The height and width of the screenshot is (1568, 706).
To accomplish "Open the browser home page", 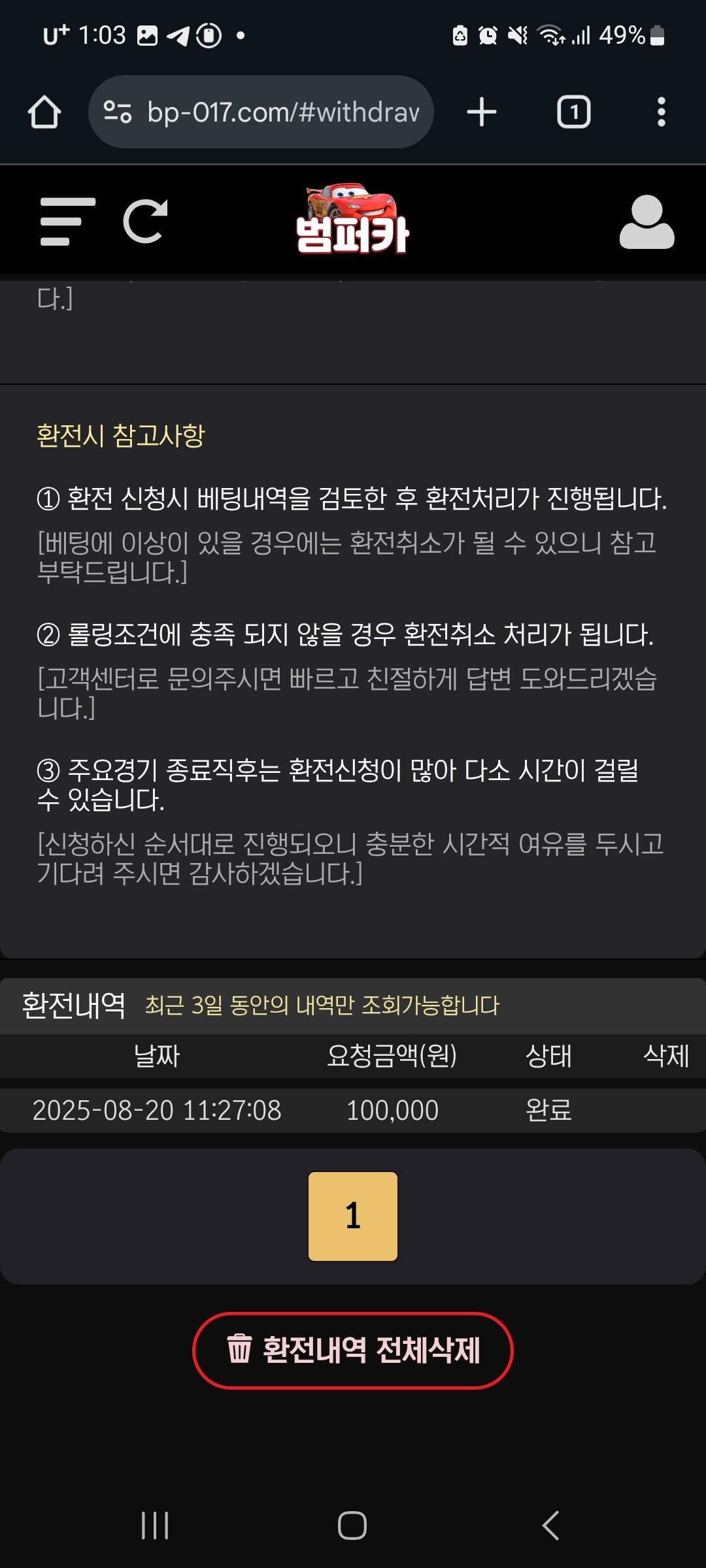I will 44,112.
